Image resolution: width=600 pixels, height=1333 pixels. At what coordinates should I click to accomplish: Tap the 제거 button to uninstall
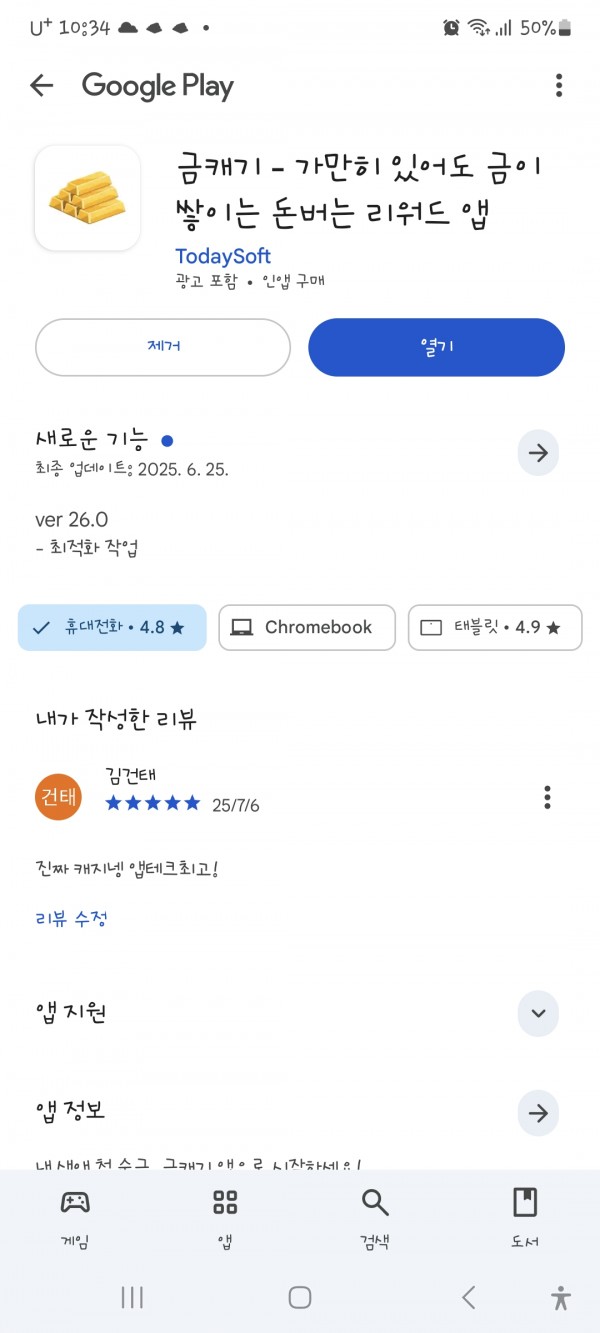point(163,347)
